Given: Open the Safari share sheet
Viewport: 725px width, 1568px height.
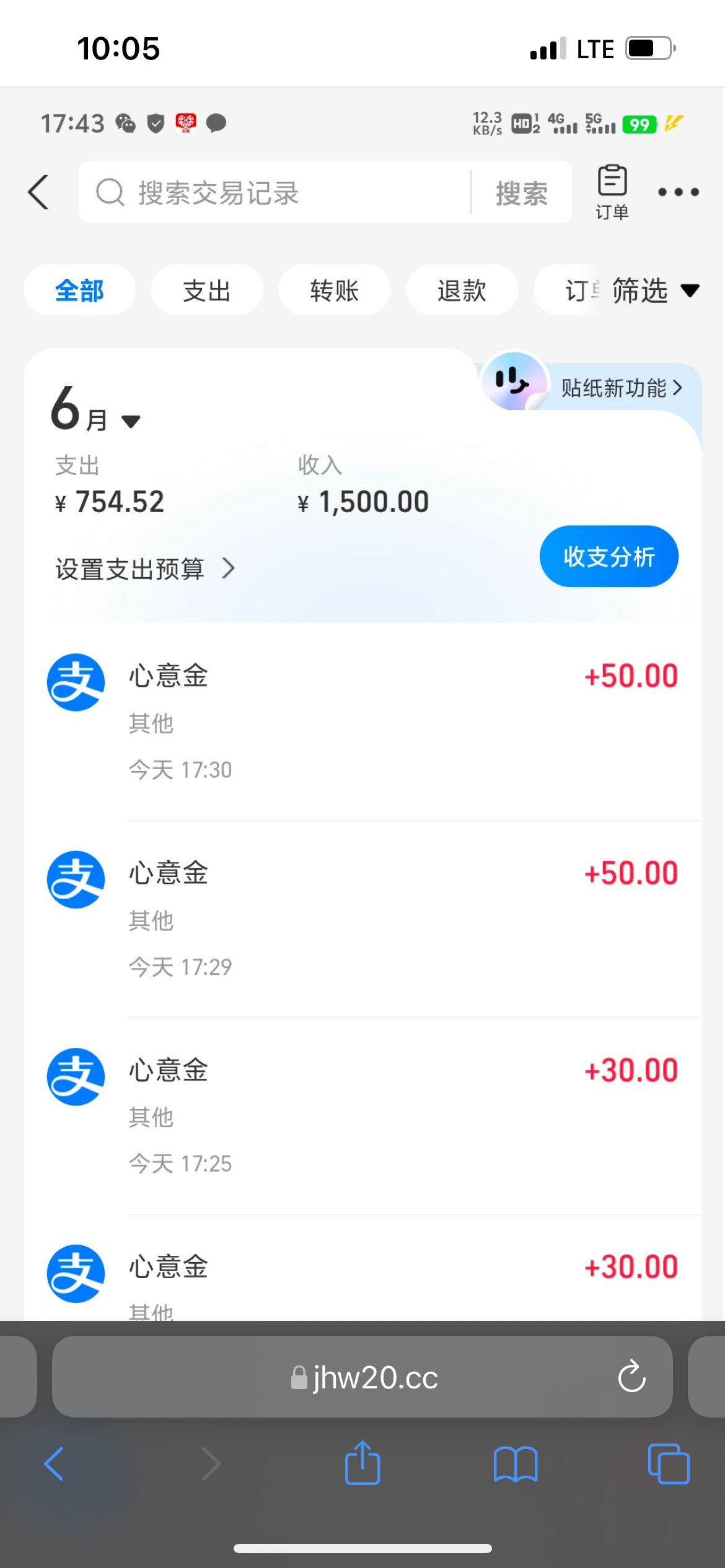Looking at the screenshot, I should click(362, 1463).
